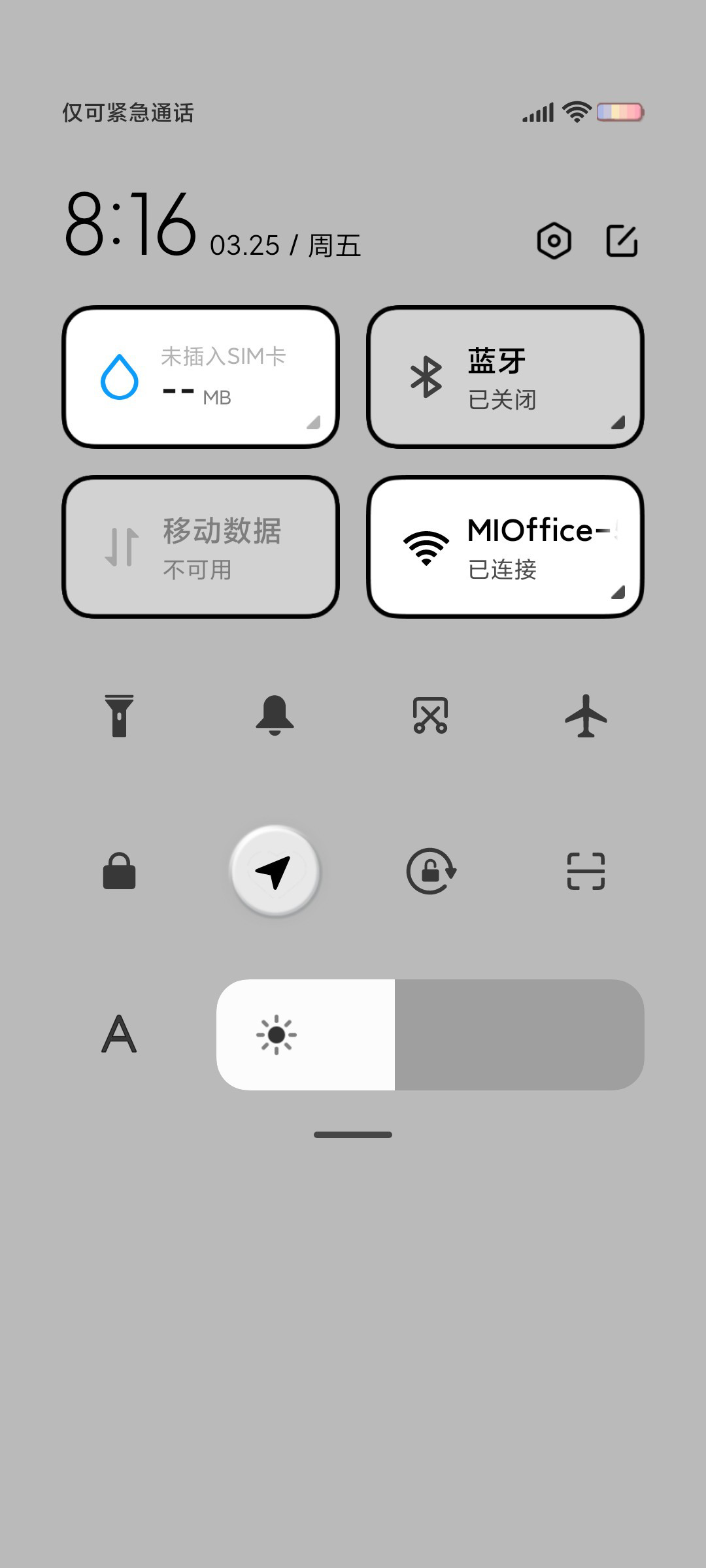
Task: Toggle the mute bell icon
Action: (x=275, y=715)
